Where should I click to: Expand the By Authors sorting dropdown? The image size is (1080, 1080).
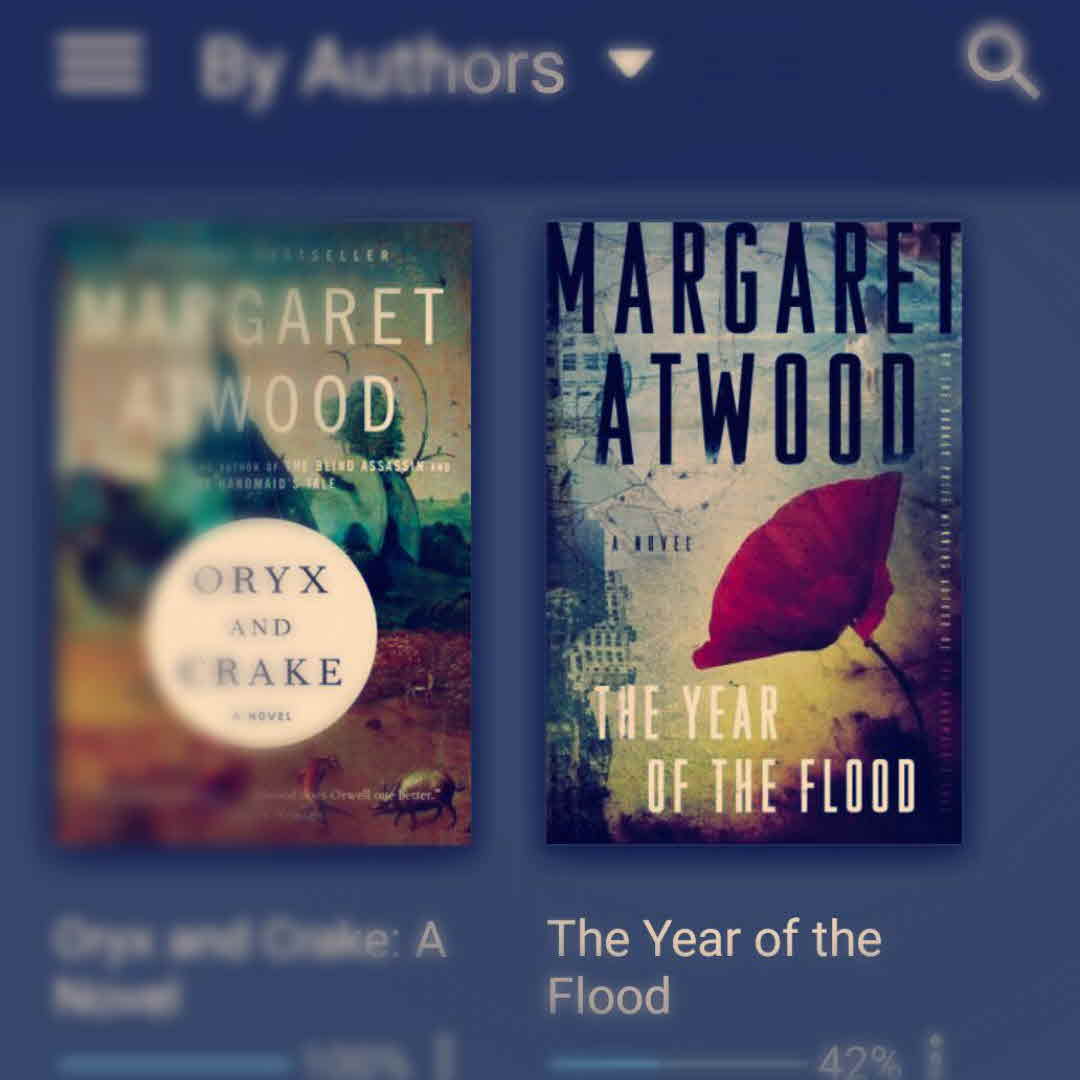630,64
